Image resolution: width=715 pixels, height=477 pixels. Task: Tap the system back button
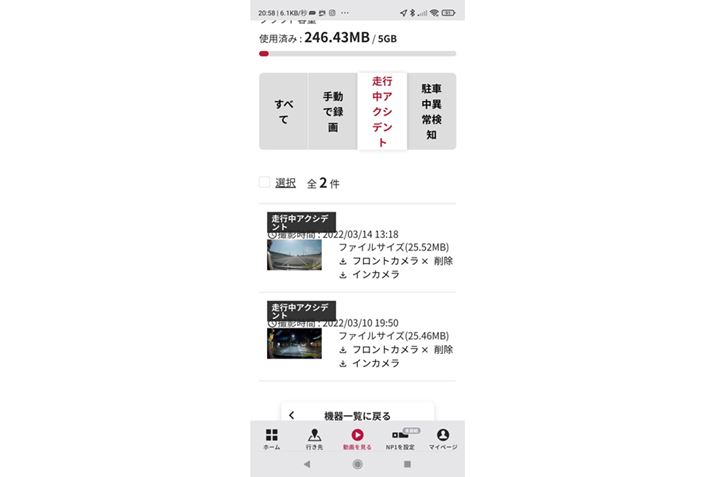click(x=307, y=465)
